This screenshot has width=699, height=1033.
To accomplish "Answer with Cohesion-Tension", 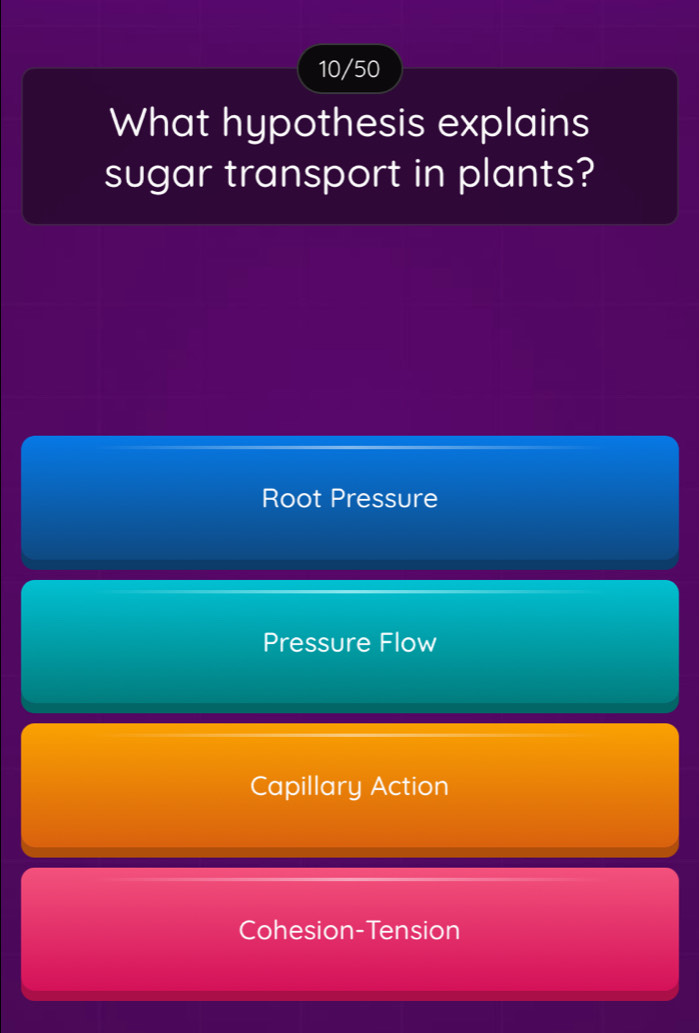I will [349, 930].
